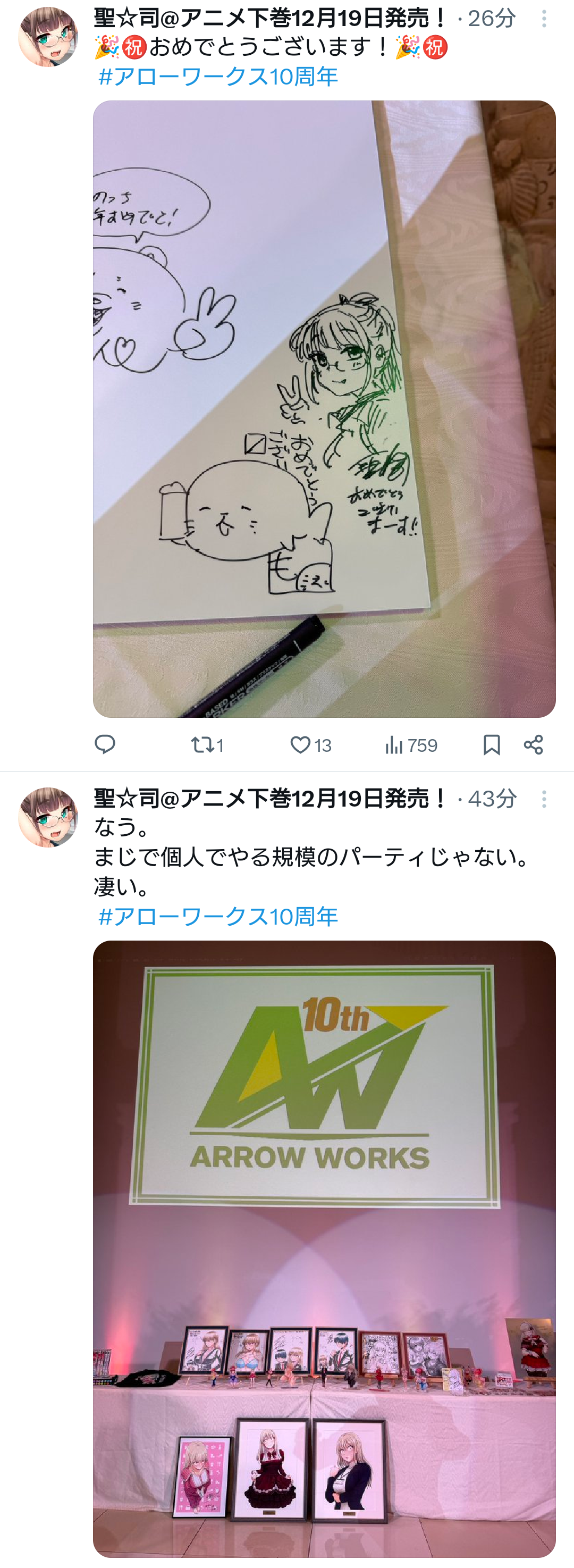Share the おめでとうございます post
Image resolution: width=574 pixels, height=1568 pixels.
(x=533, y=744)
